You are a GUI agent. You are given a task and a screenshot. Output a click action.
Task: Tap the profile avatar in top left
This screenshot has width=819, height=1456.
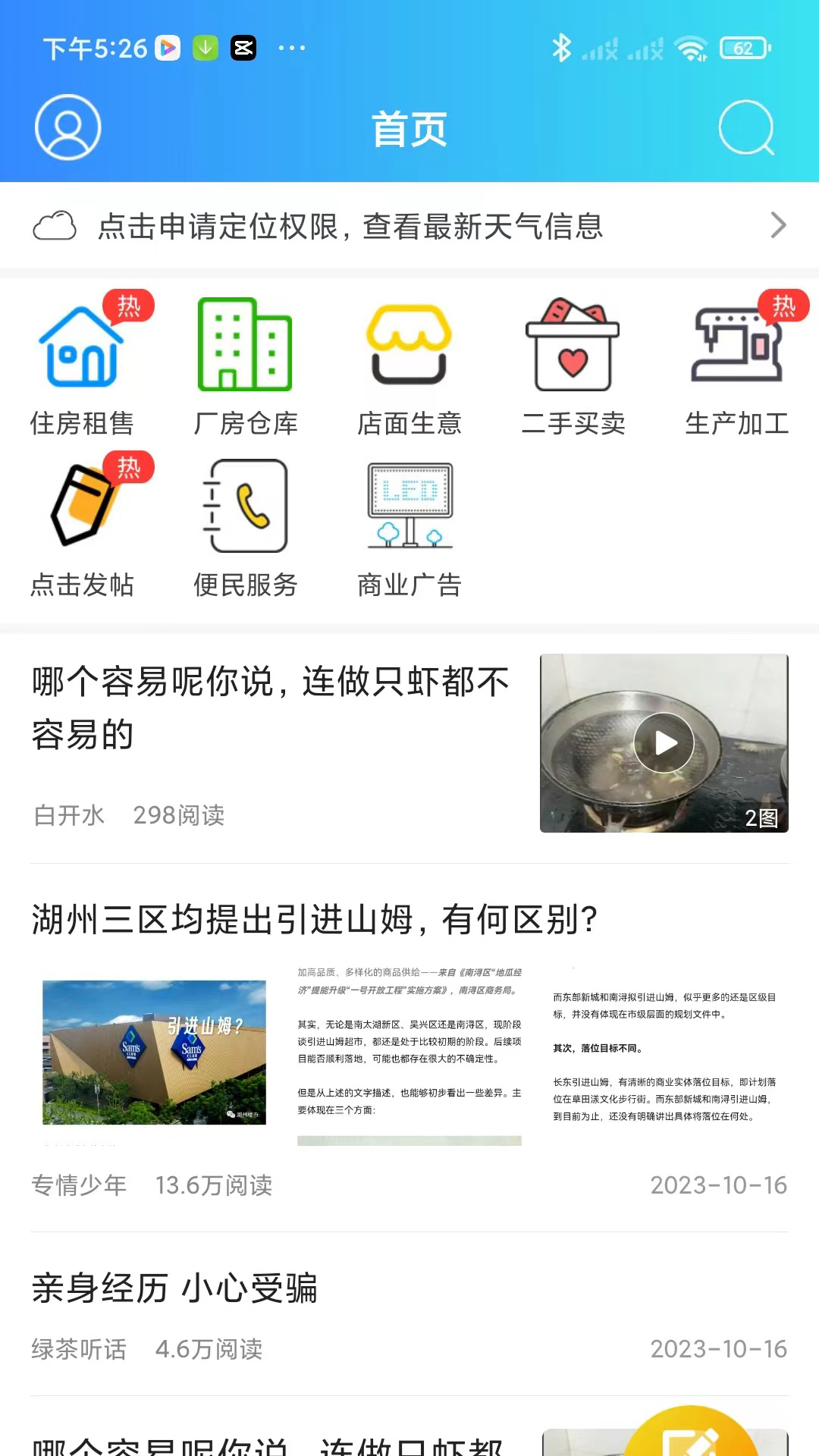point(67,127)
